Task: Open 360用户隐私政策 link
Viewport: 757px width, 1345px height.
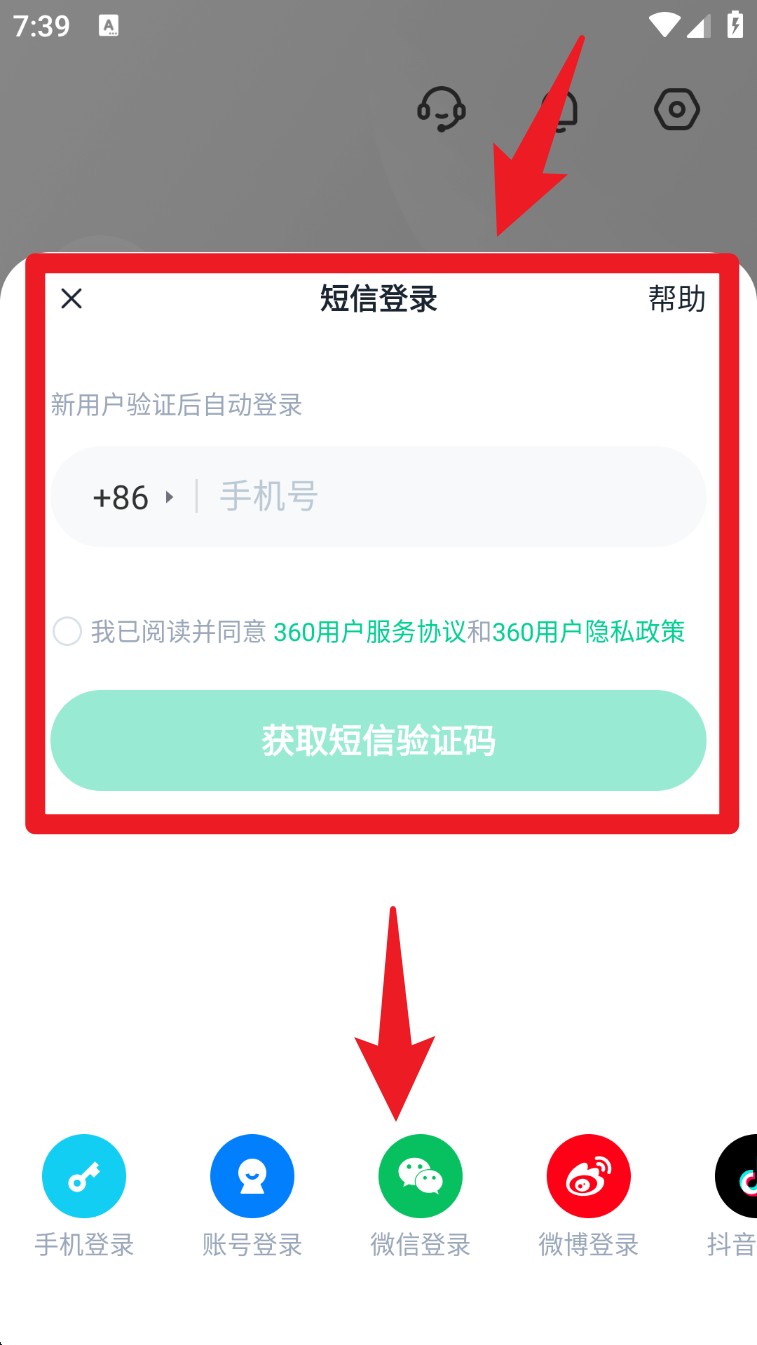Action: coord(589,632)
